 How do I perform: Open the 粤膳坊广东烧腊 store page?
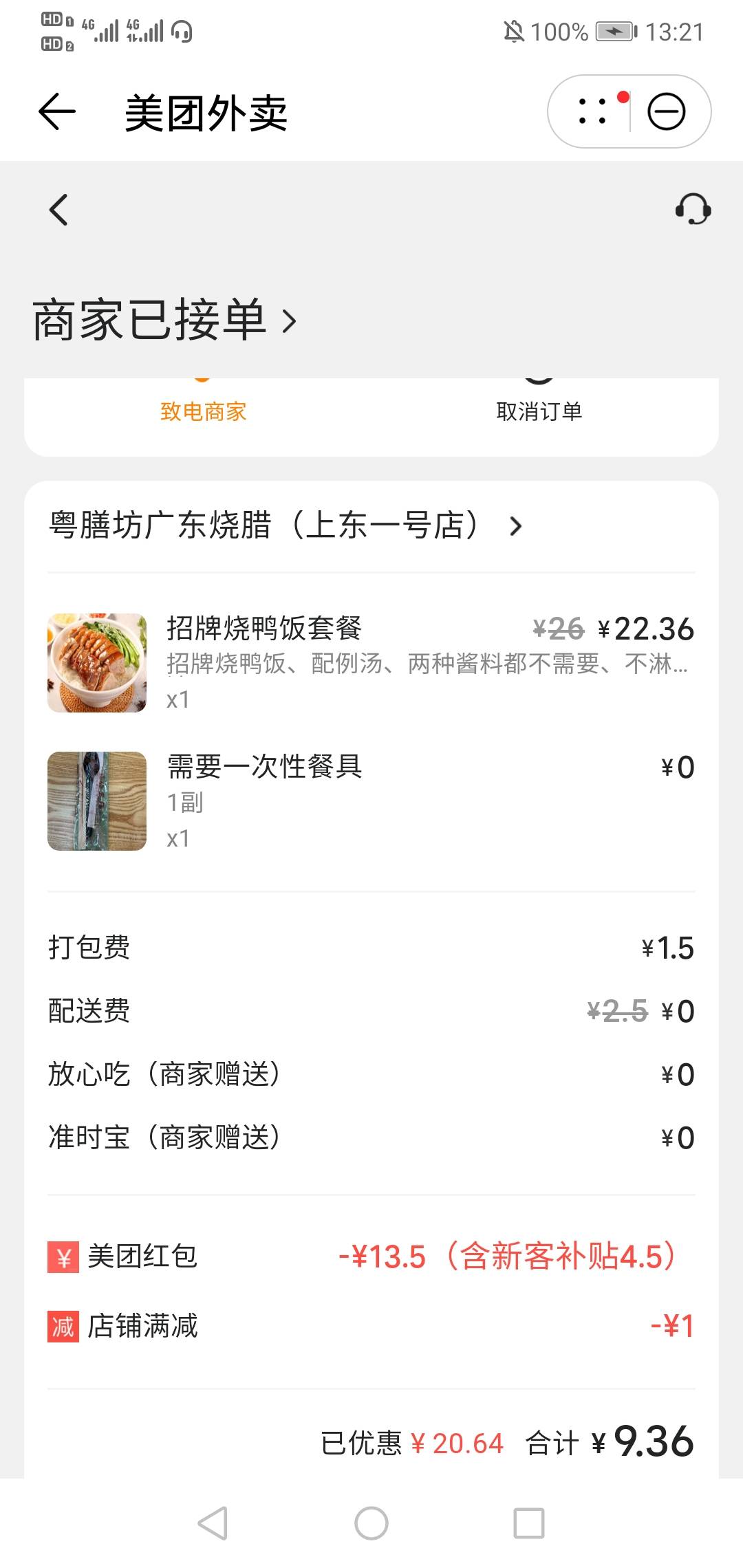[286, 525]
